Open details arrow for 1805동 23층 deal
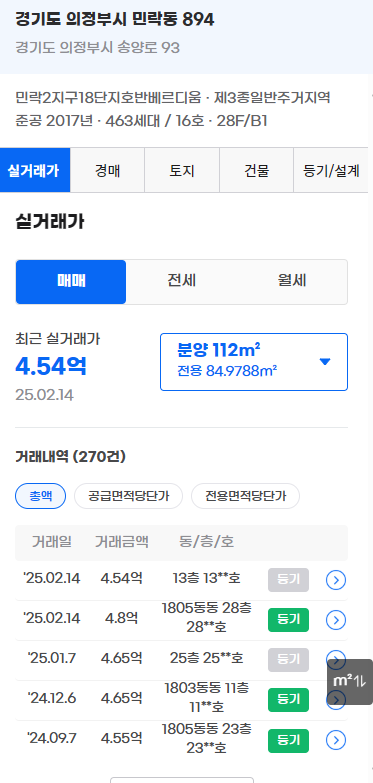 click(336, 740)
